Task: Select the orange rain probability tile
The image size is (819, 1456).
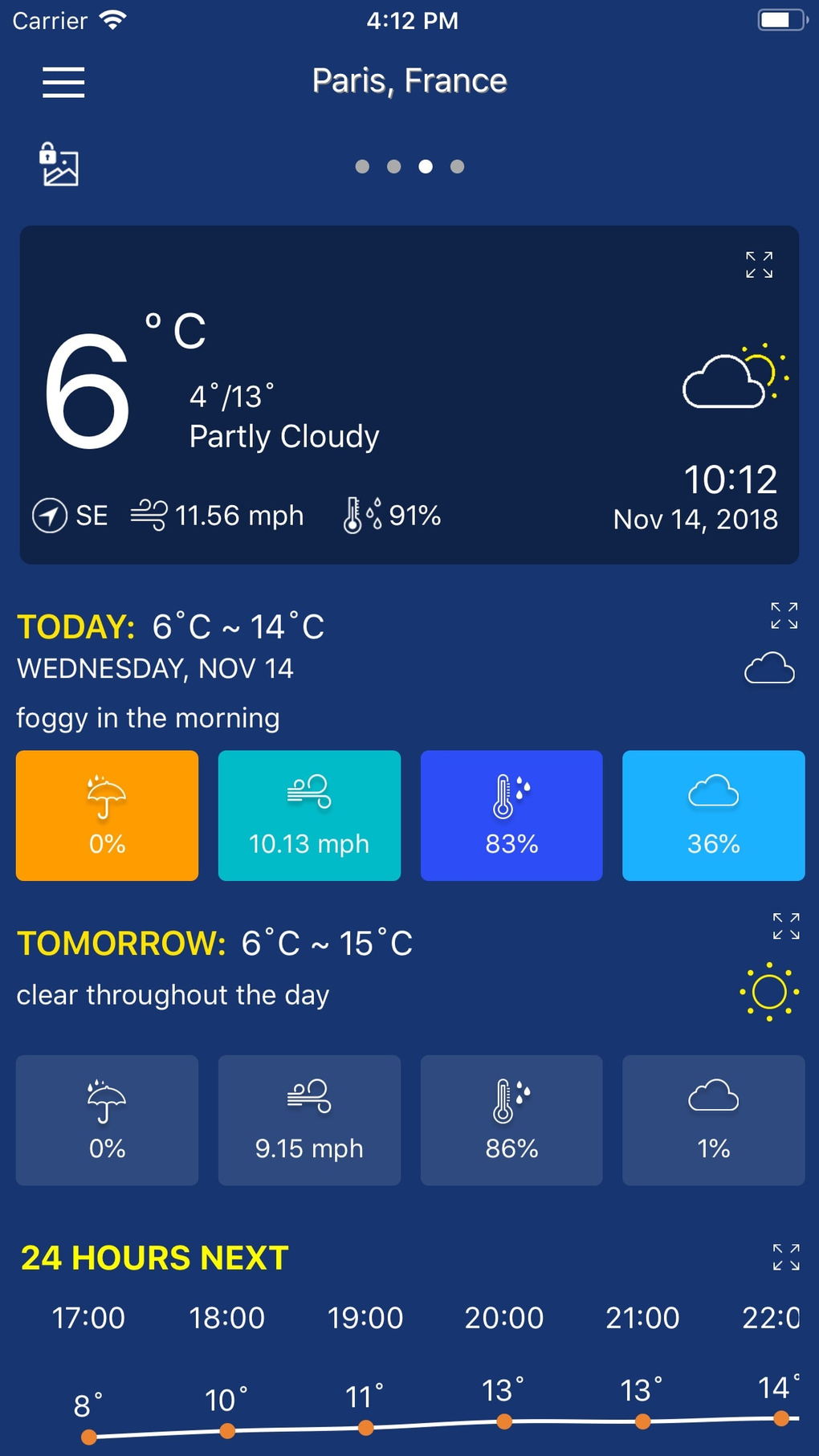Action: click(x=107, y=815)
